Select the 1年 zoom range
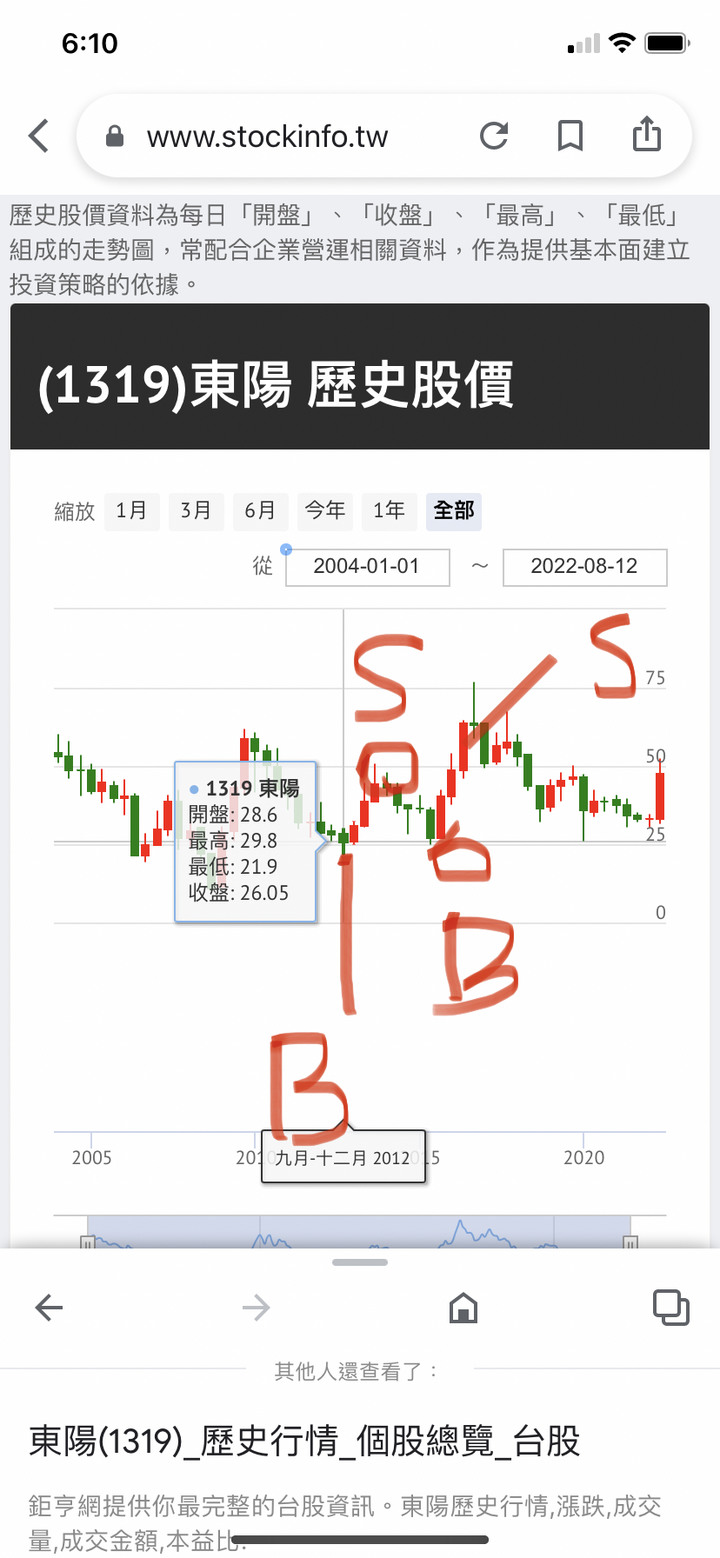Screen dimensions: 720x1558 click(389, 511)
